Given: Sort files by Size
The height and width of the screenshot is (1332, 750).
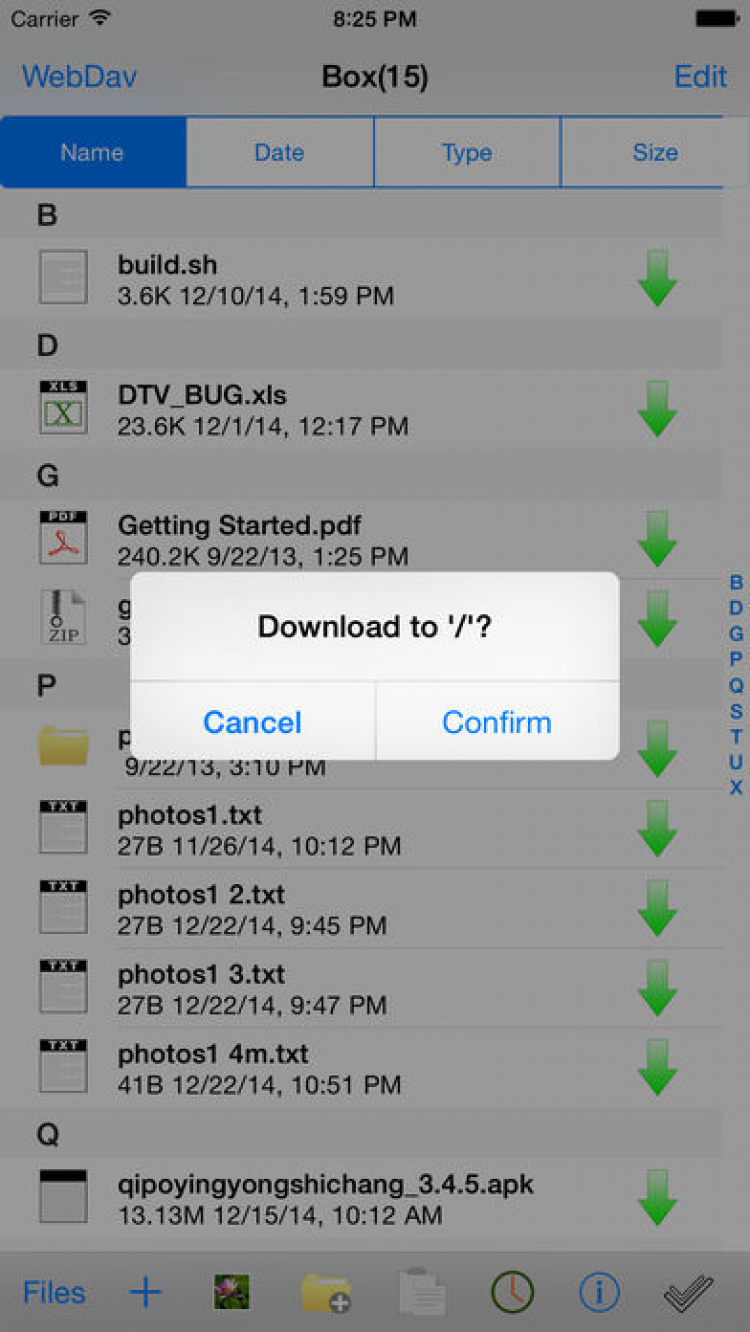Looking at the screenshot, I should [655, 152].
